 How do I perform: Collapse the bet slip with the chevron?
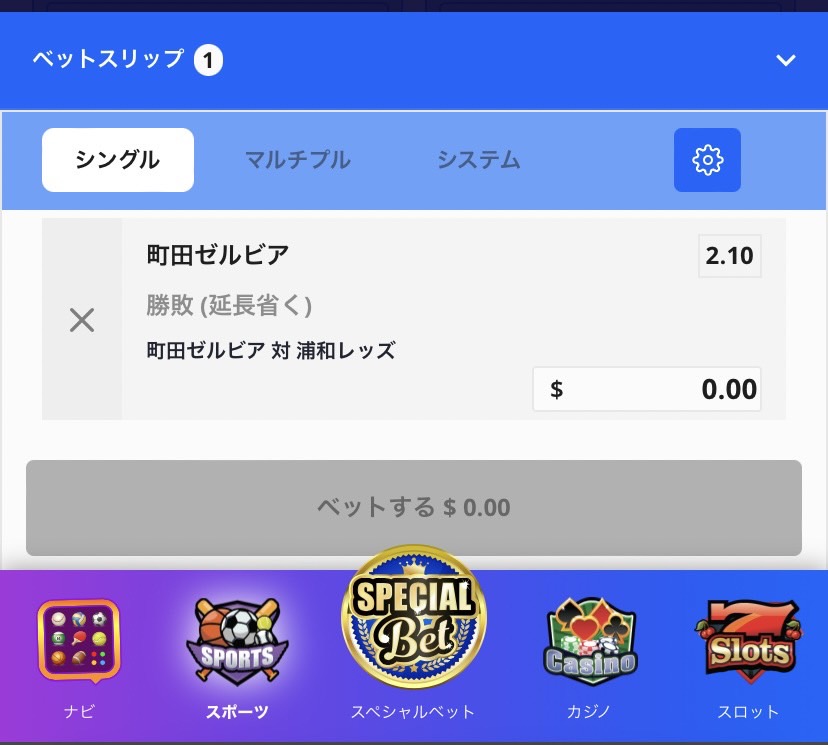[786, 60]
